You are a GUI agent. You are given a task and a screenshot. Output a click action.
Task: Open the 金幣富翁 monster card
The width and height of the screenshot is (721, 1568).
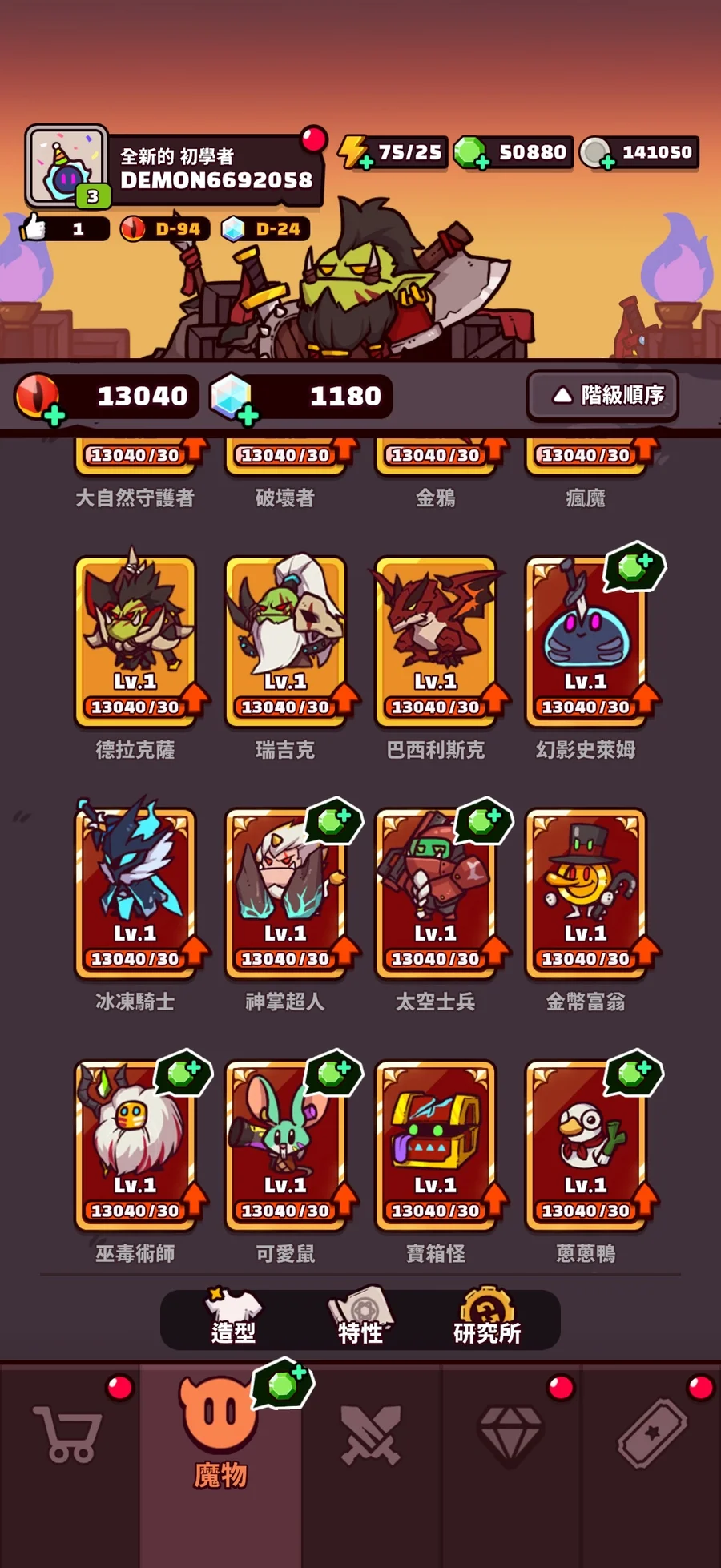tap(586, 893)
